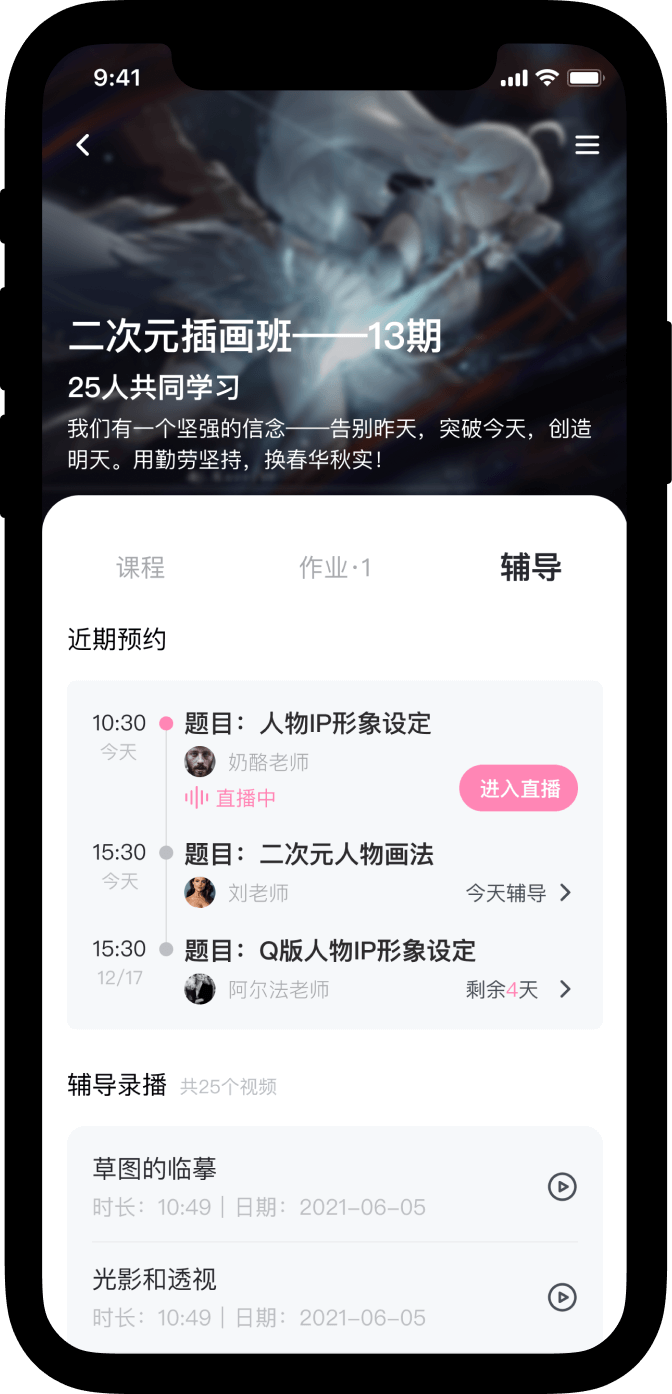Viewport: 672px width, 1394px height.
Task: Open 今天辅导 for 二次元人物画法
Action: coord(518,893)
